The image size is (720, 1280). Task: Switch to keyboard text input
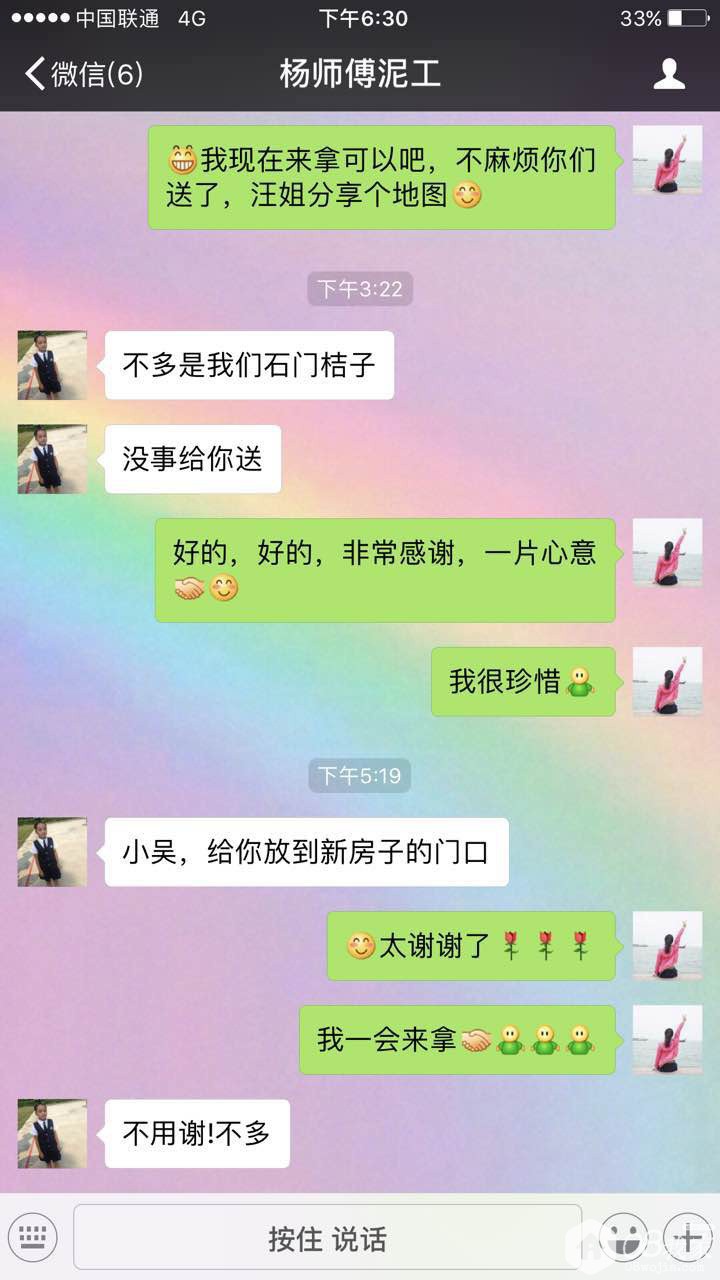click(33, 1238)
